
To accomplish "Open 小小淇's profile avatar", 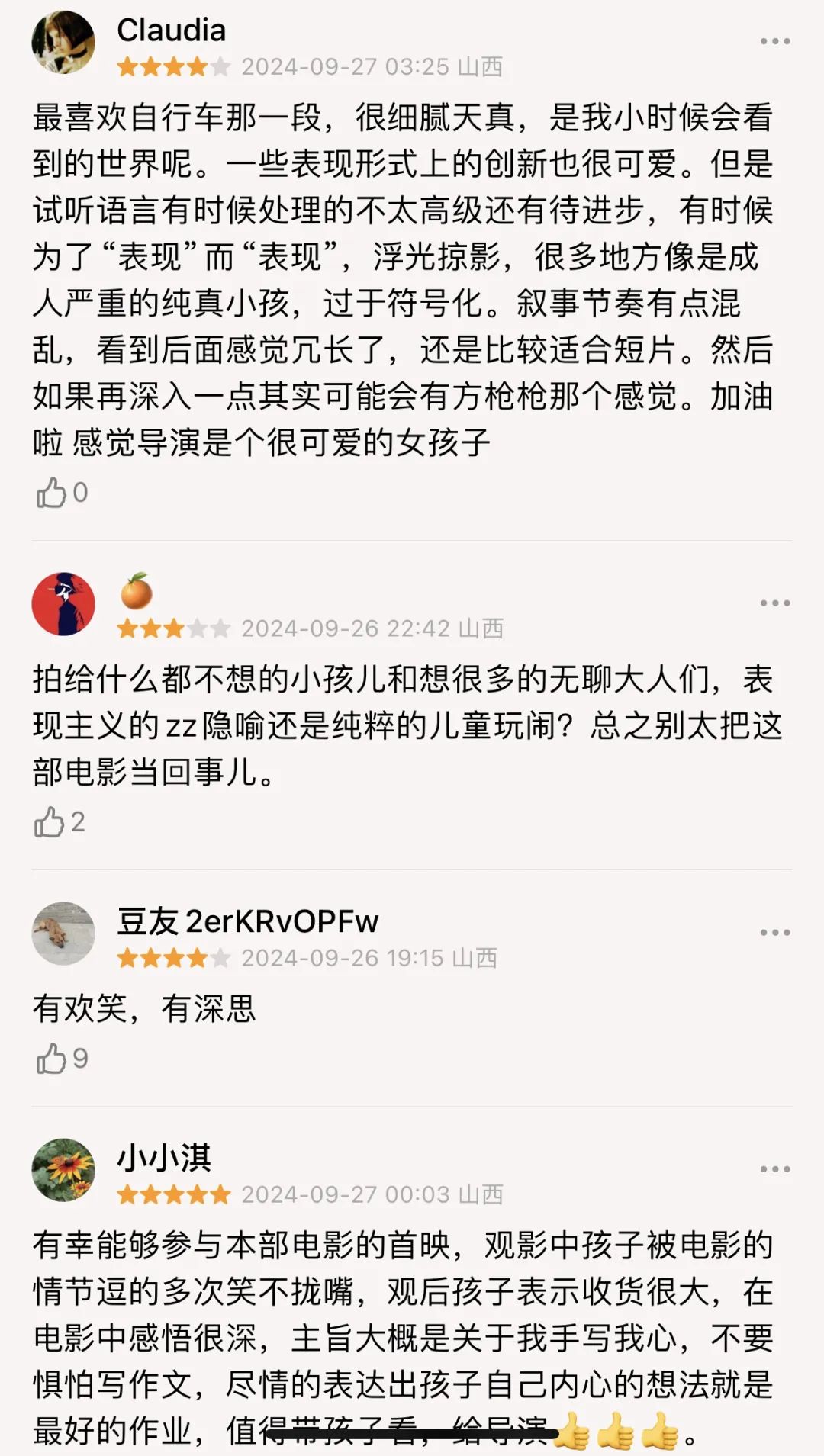I will coord(63,1169).
